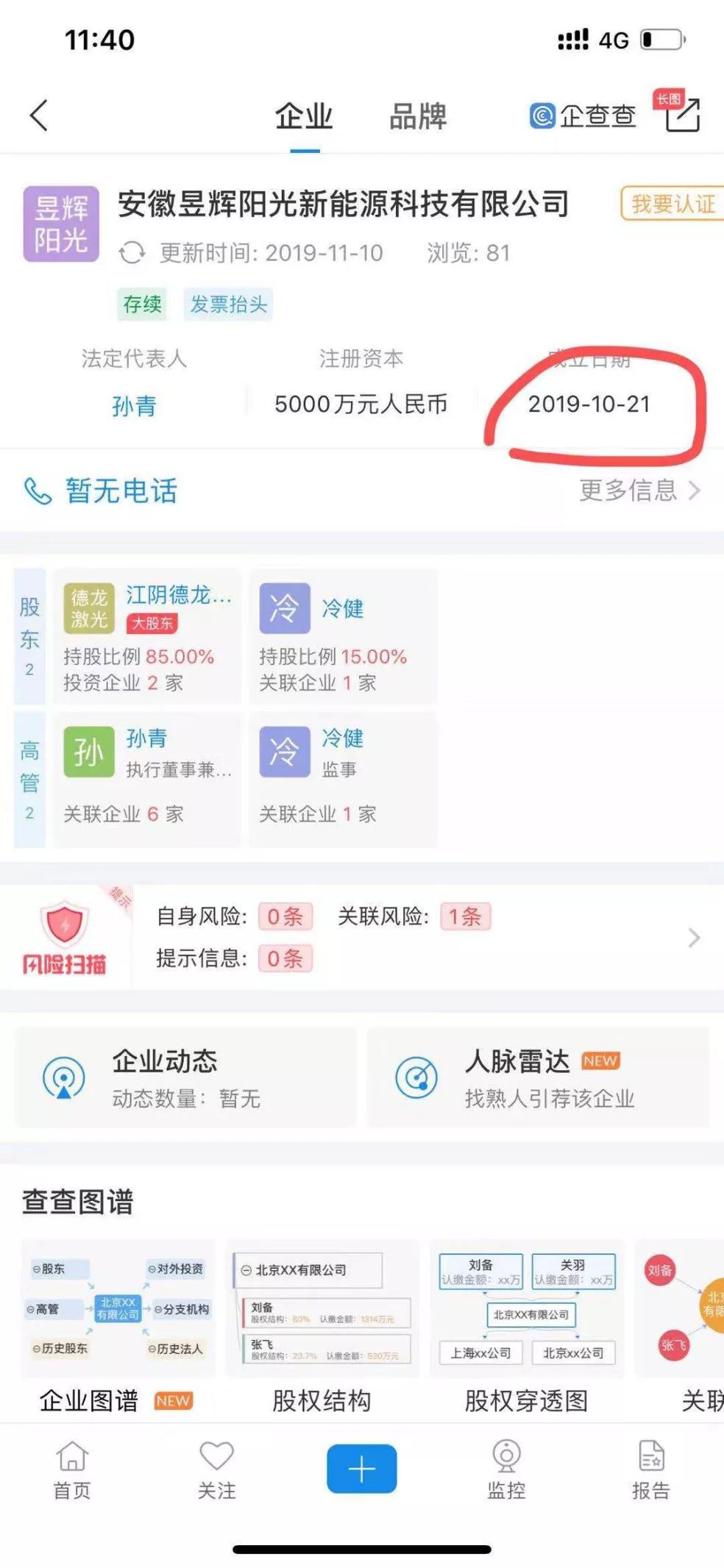Tap the 存续 status tag
This screenshot has width=724, height=1568.
143,304
